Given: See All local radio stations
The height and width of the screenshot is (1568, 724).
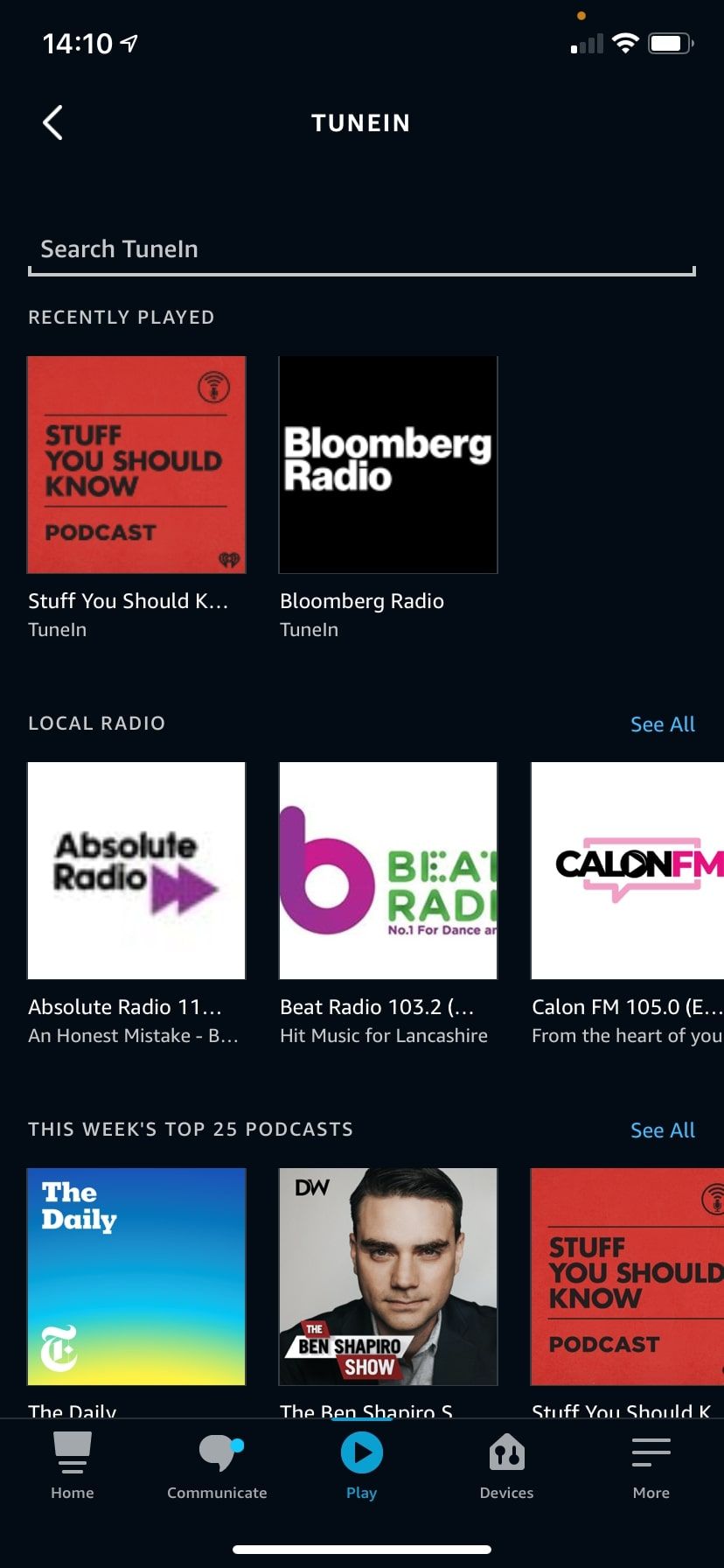Looking at the screenshot, I should click(x=662, y=724).
